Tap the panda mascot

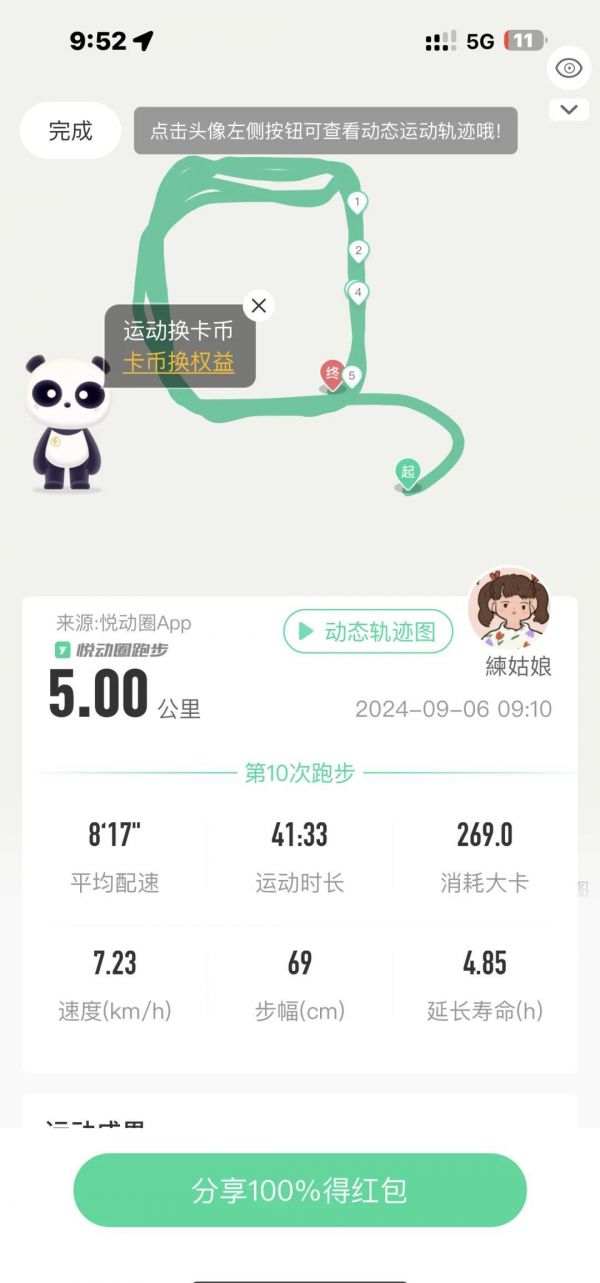67,422
